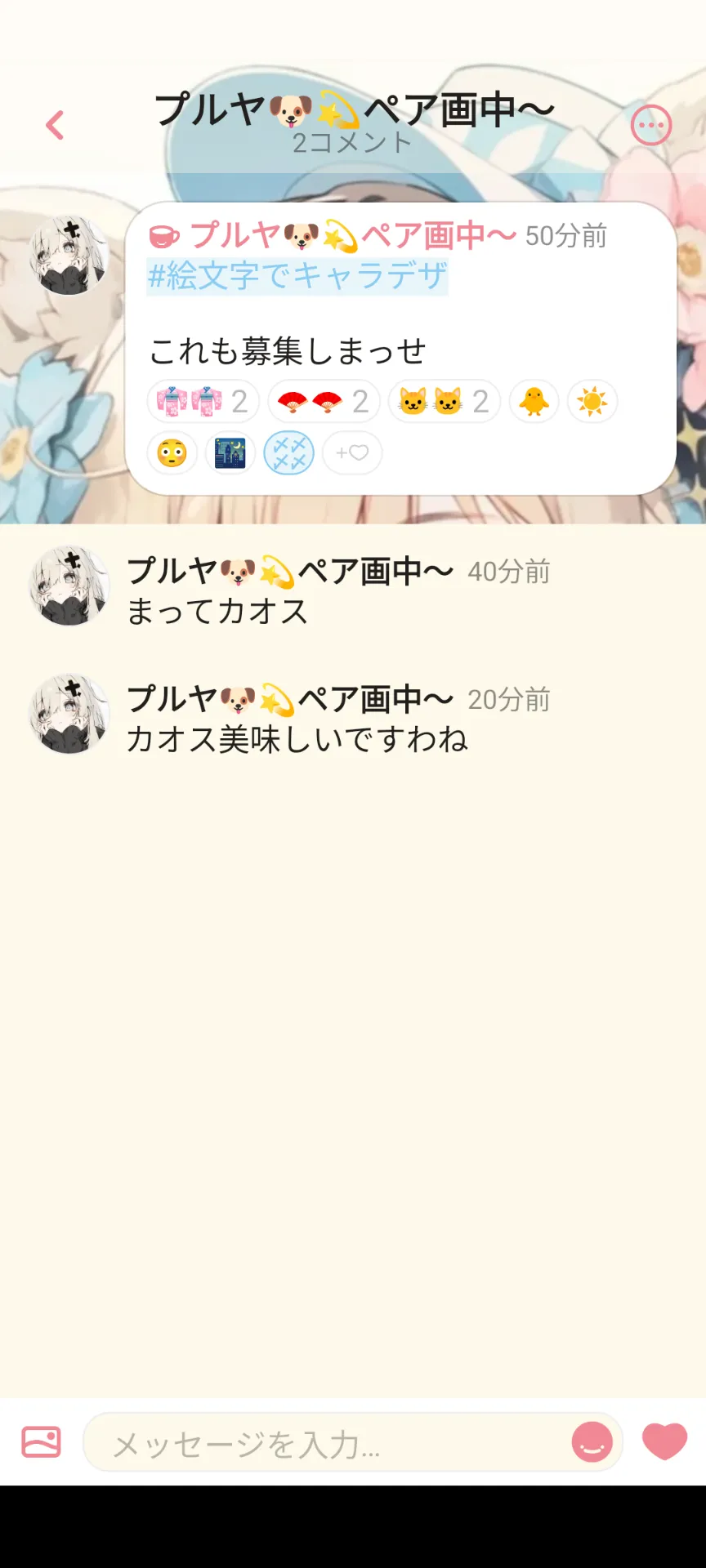706x1568 pixels.
Task: Tap the kimono emoji reaction
Action: [203, 402]
